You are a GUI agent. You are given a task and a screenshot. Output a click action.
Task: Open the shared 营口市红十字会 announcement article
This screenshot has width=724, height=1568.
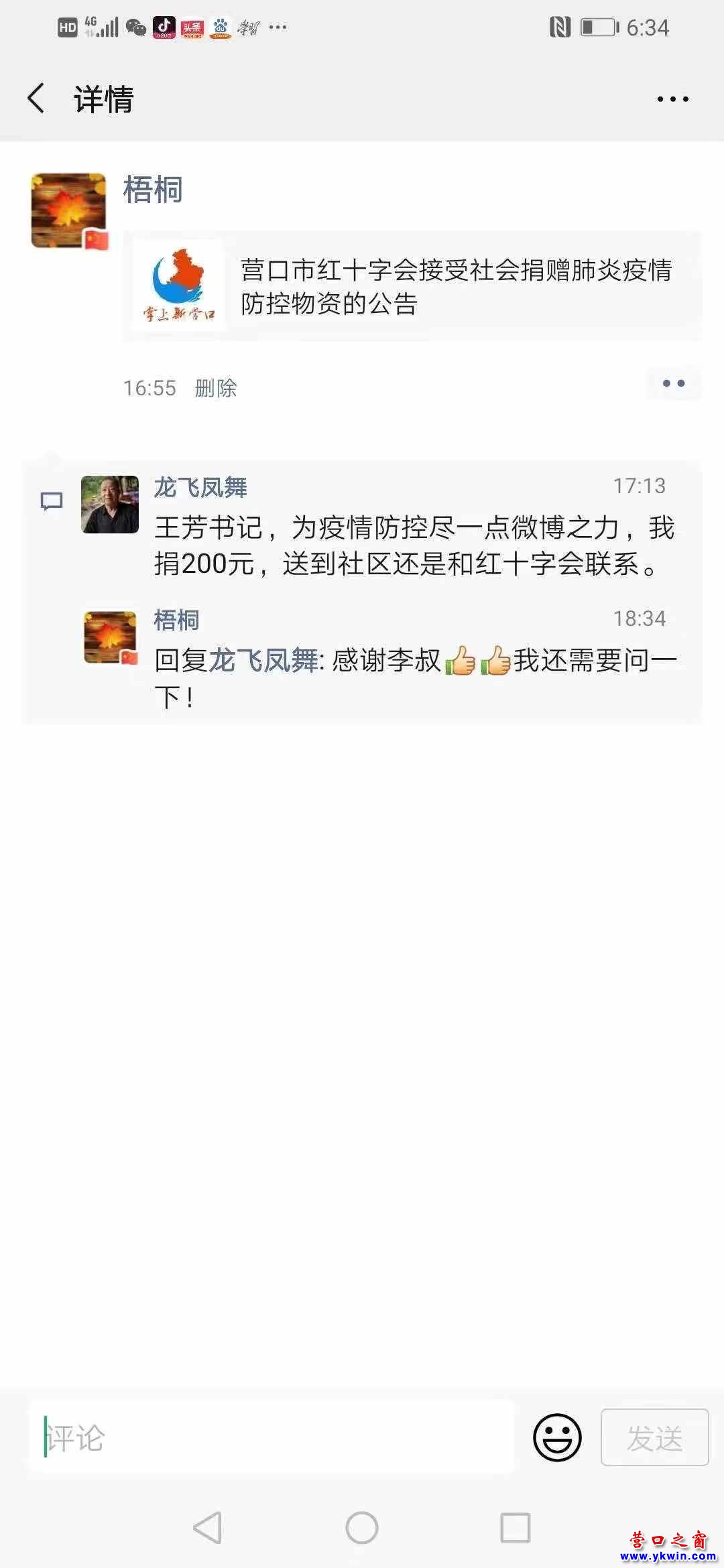click(412, 286)
